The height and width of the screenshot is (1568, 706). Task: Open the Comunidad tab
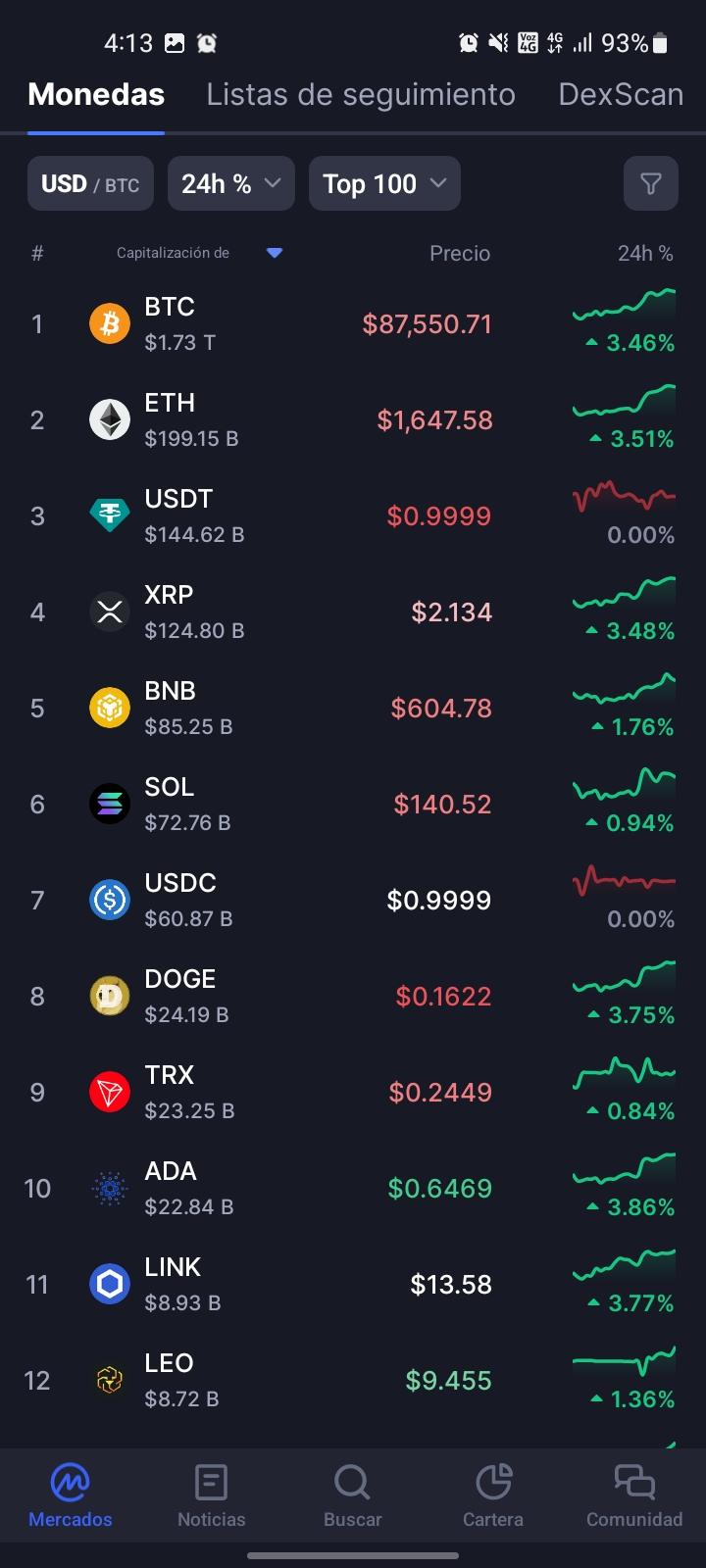tap(634, 1496)
